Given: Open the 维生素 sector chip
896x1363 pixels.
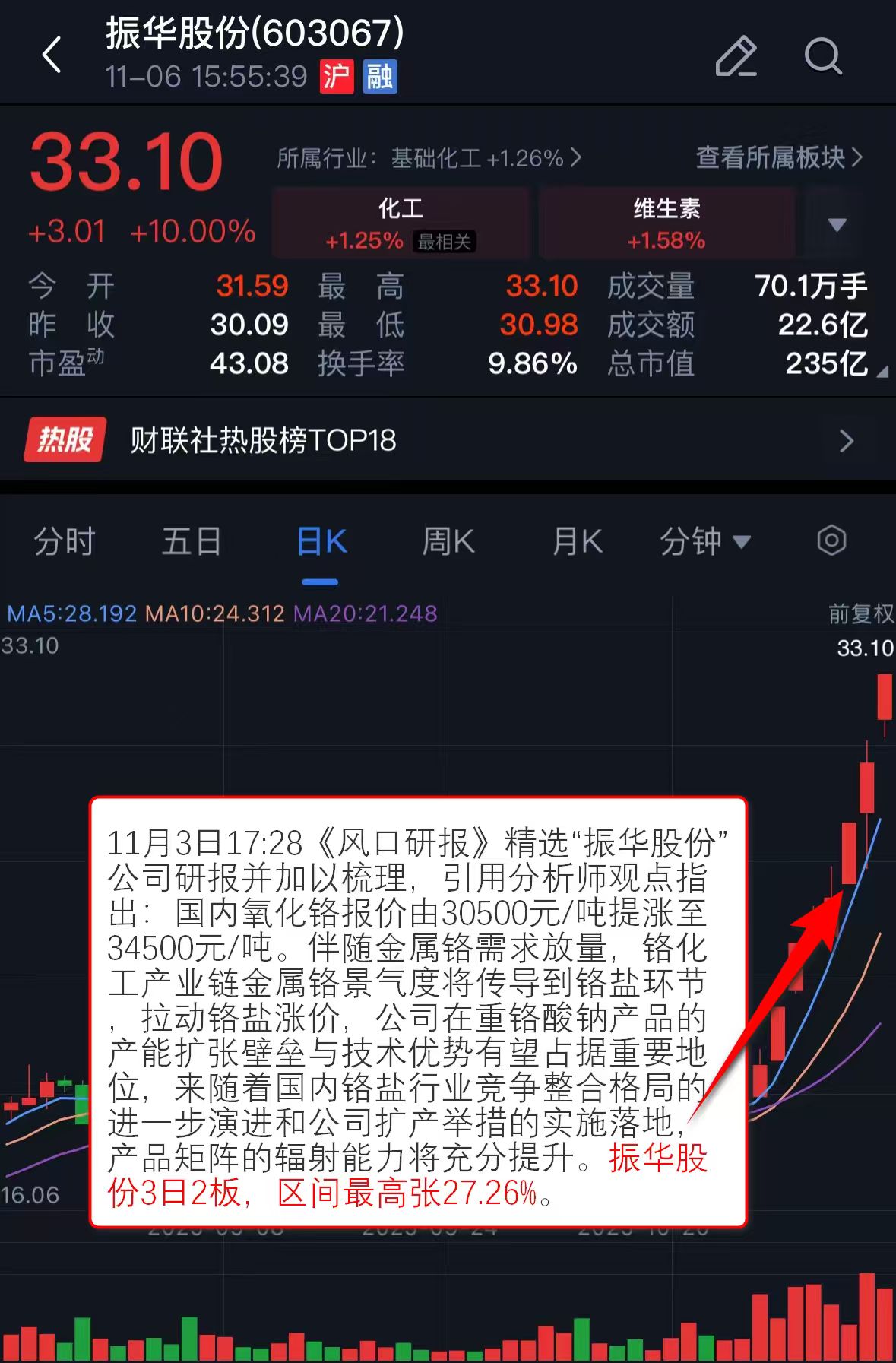Looking at the screenshot, I should click(x=666, y=224).
